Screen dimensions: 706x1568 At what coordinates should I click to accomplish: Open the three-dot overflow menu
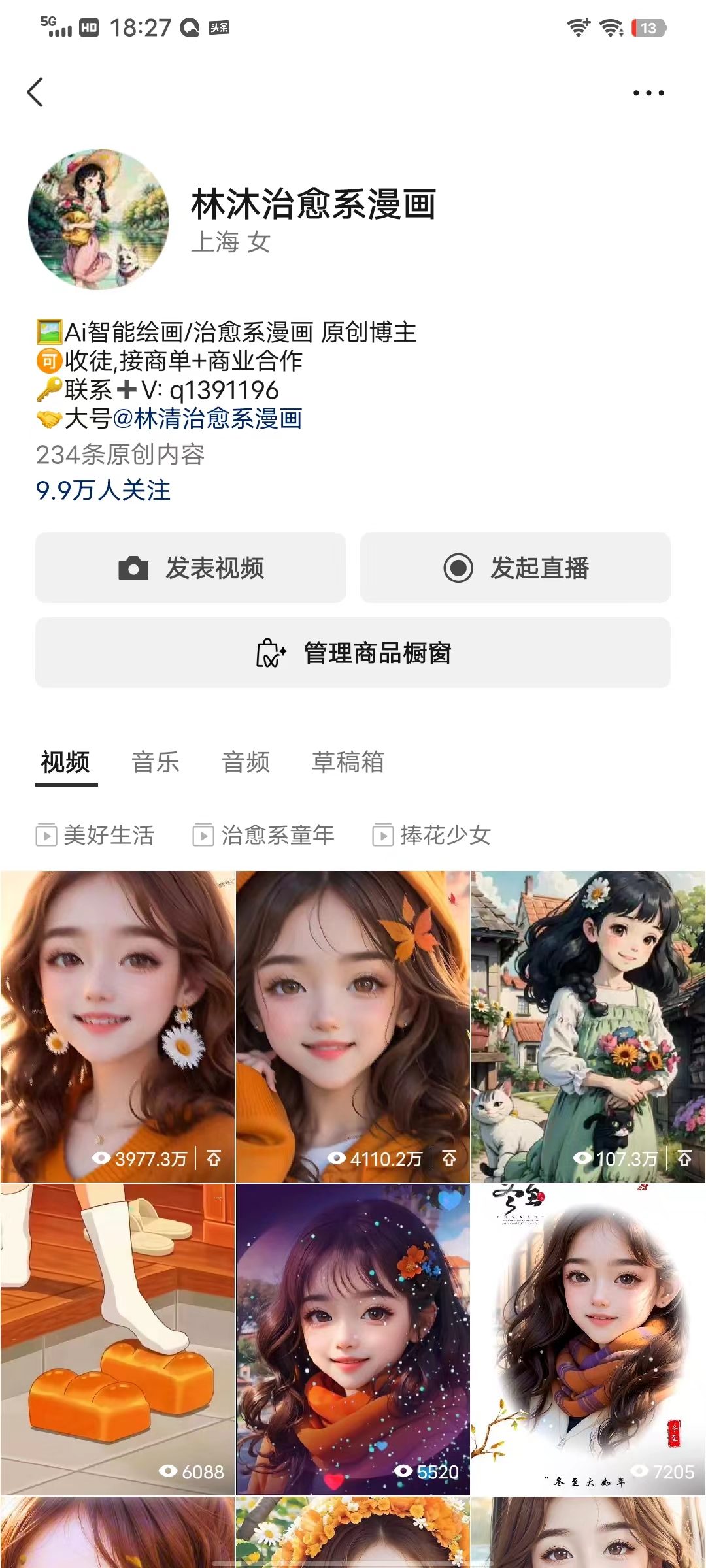pos(648,93)
